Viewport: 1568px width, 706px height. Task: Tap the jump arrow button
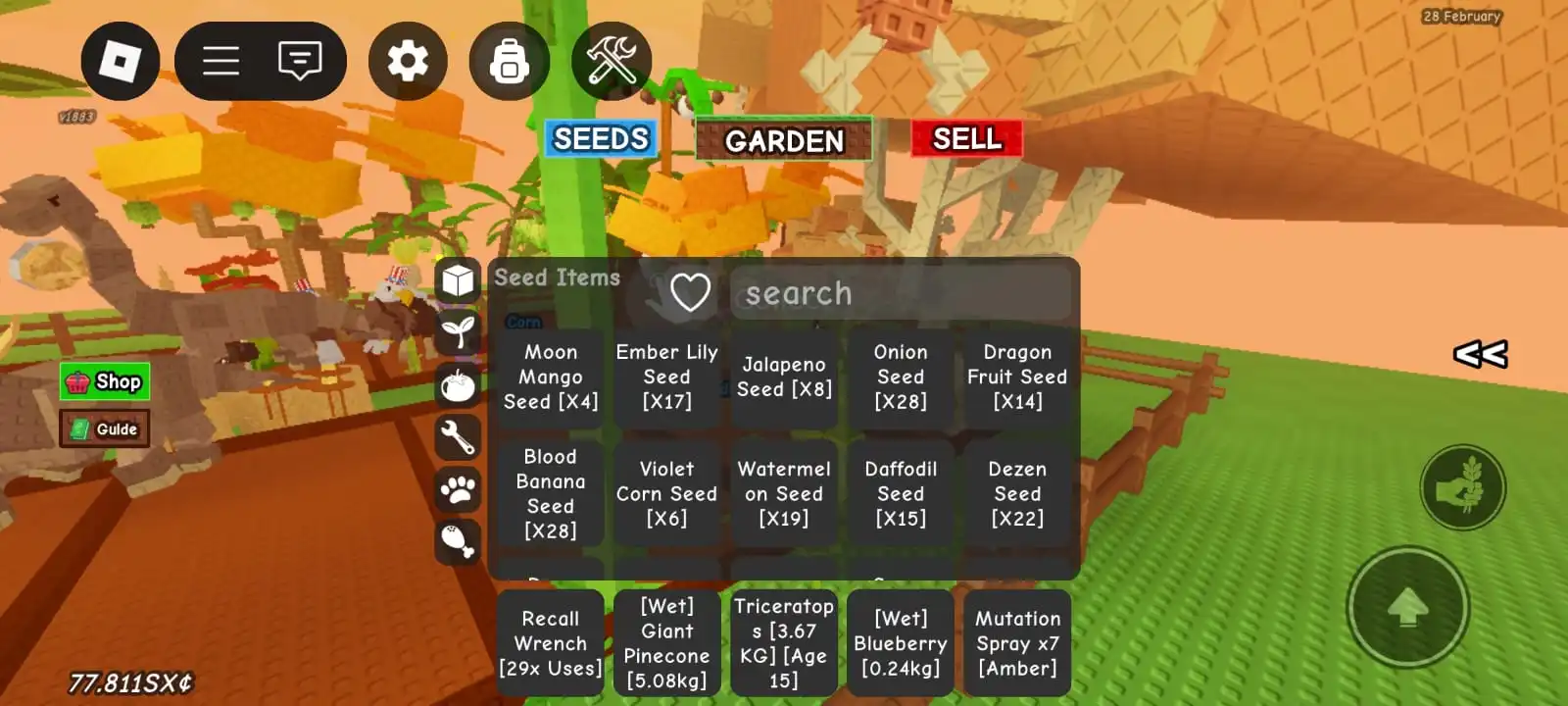click(x=1407, y=608)
